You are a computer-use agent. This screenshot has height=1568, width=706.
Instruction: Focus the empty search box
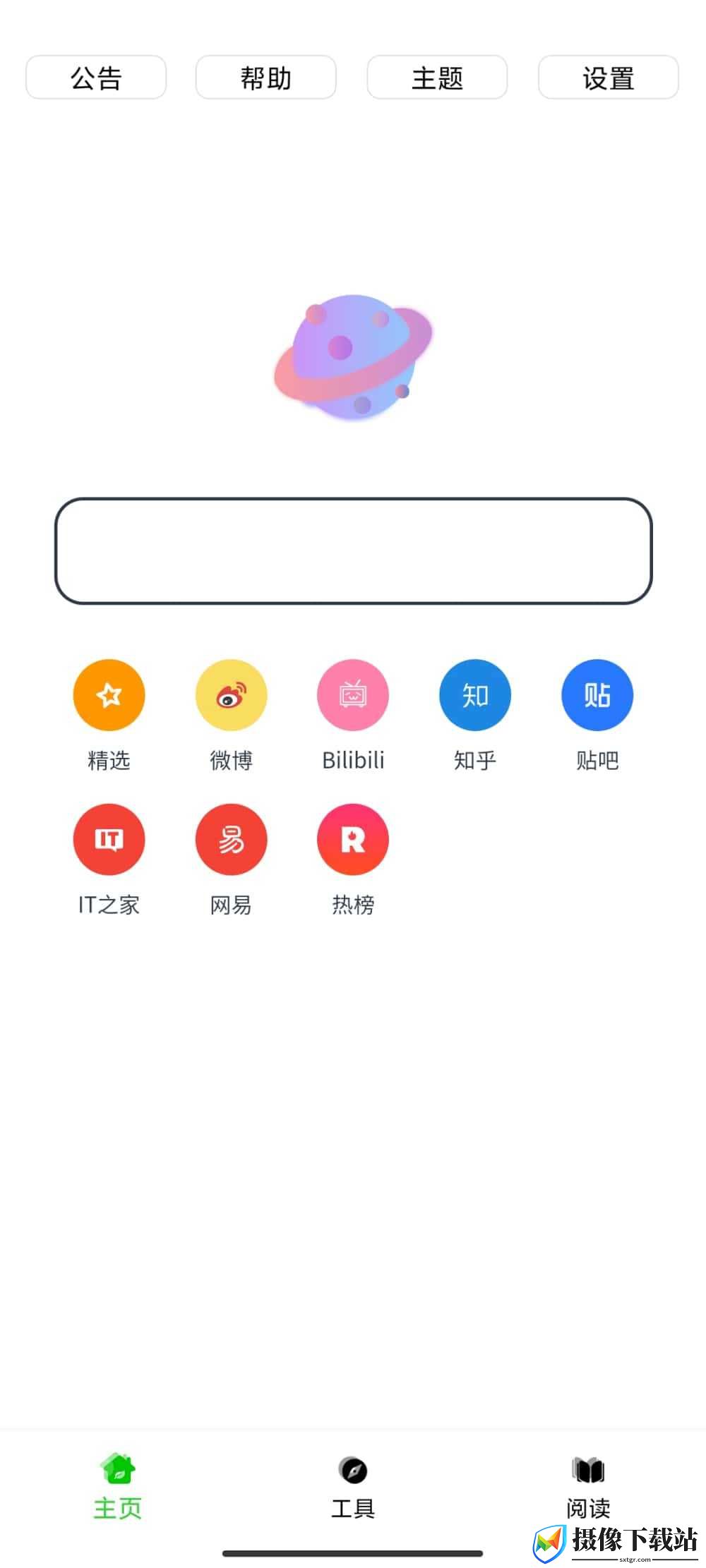coord(354,551)
